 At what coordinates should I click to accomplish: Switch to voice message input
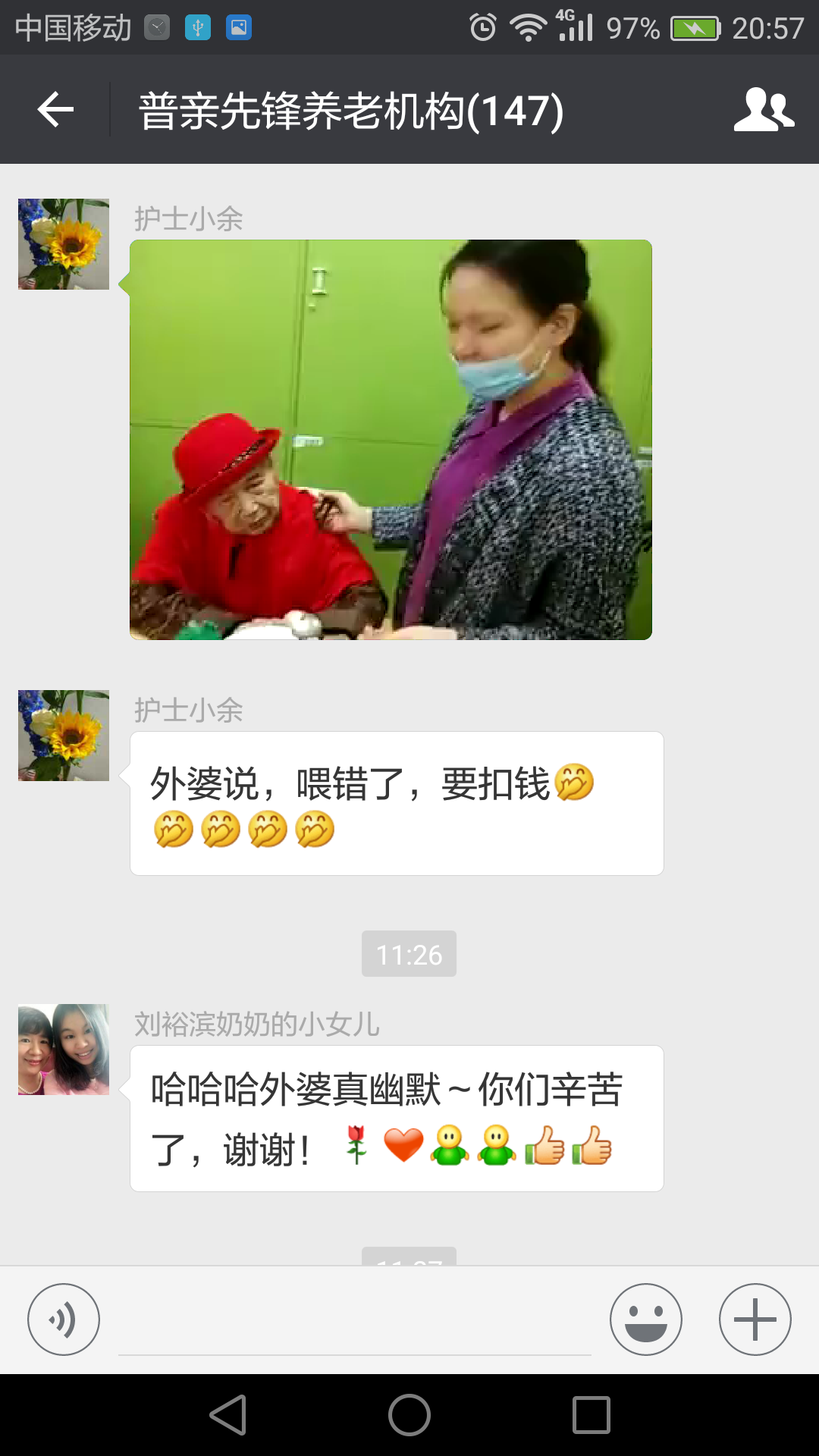coord(64,1319)
